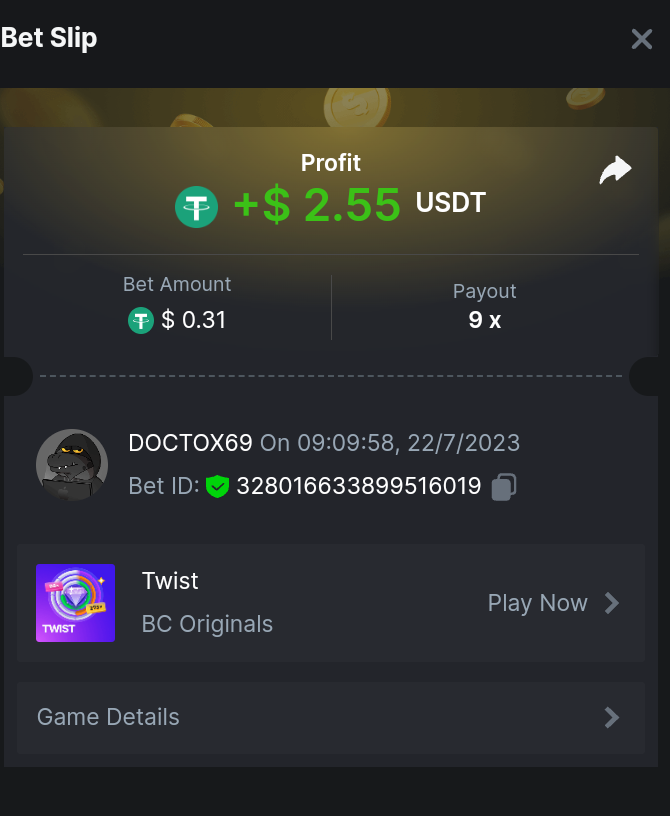Open the Twist game with Play Now
Viewport: 670px width, 816px height.
click(x=553, y=603)
